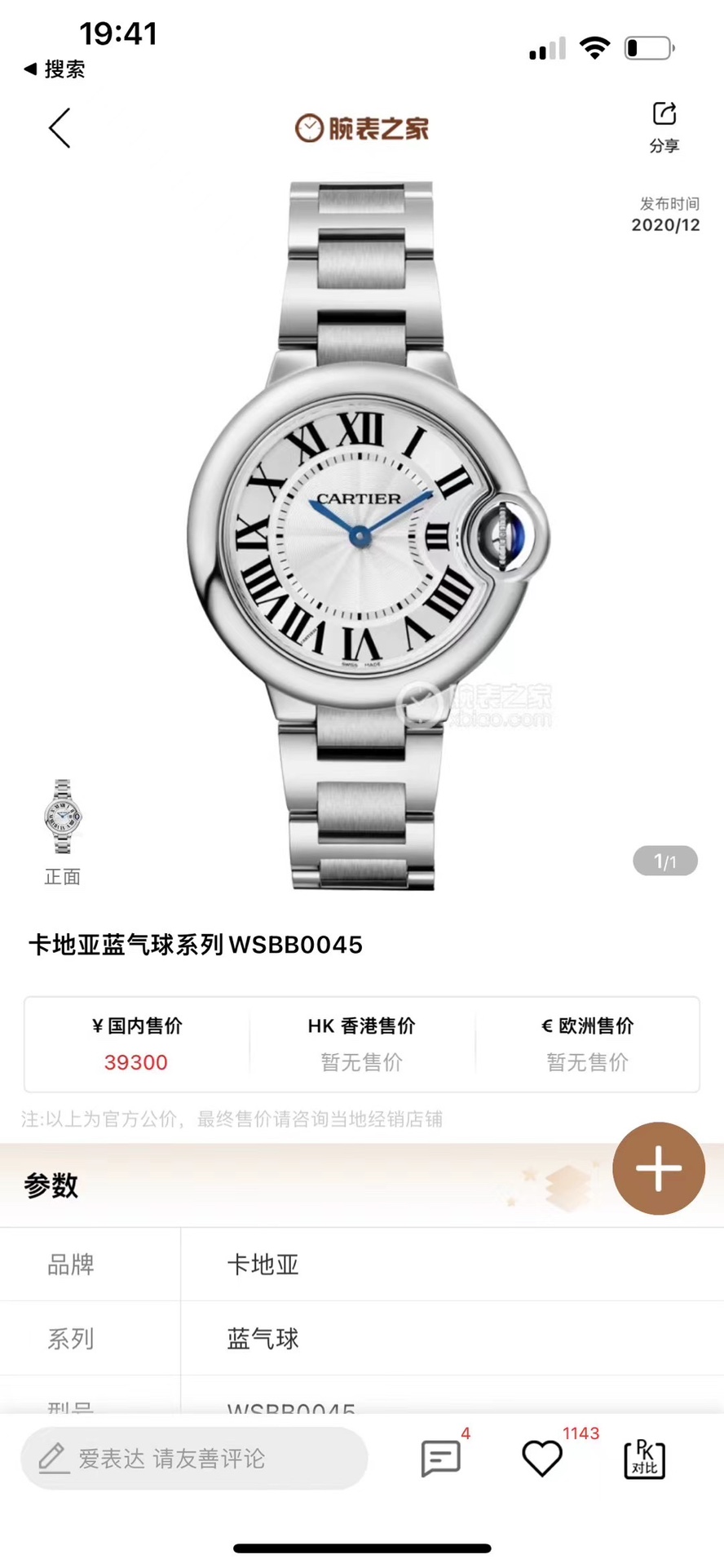724x1568 pixels.
Task: Open the comment box 爱表达 请友善评论
Action: pos(194,1458)
